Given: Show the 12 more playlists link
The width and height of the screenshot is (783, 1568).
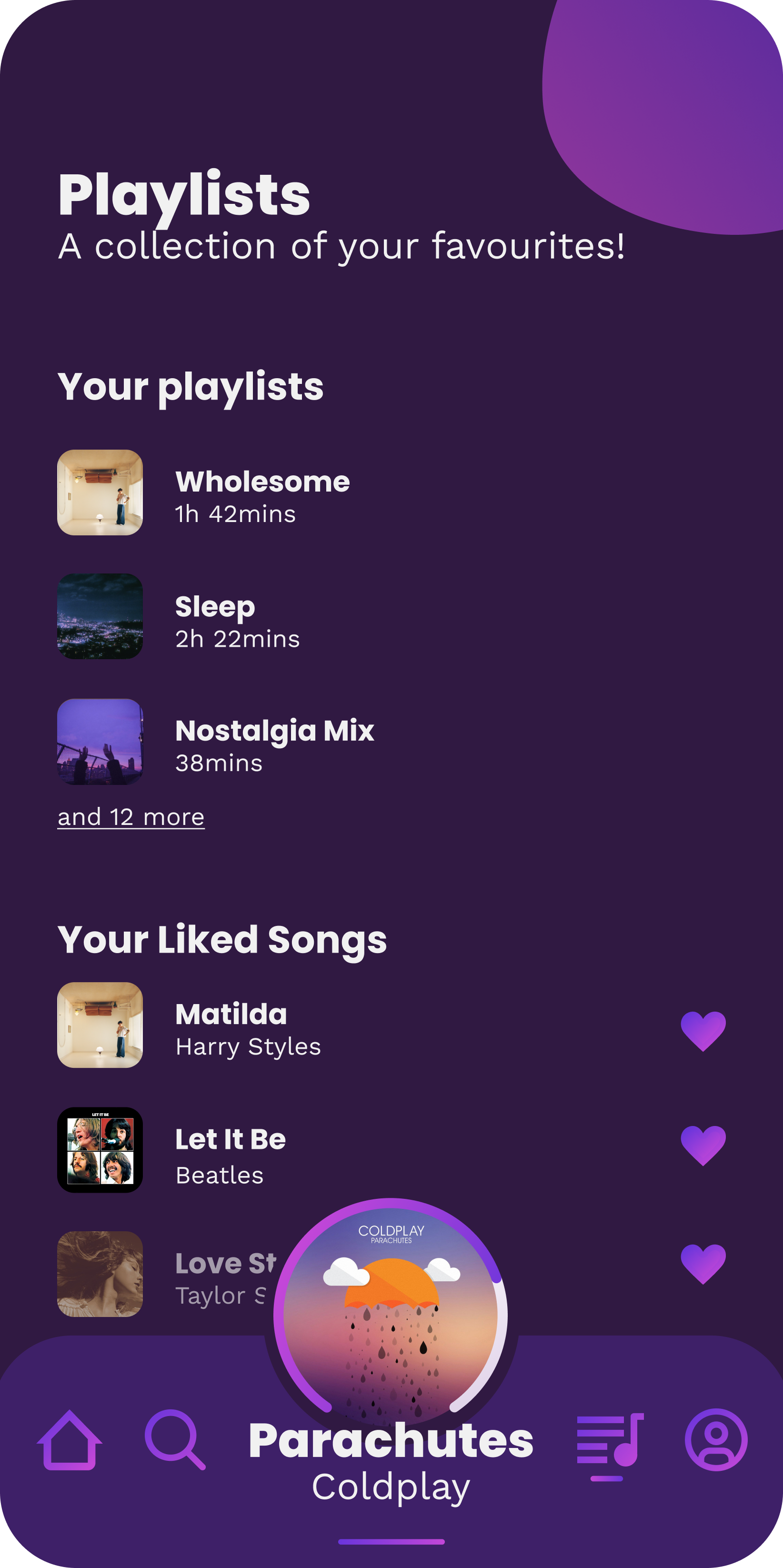Looking at the screenshot, I should [x=131, y=817].
